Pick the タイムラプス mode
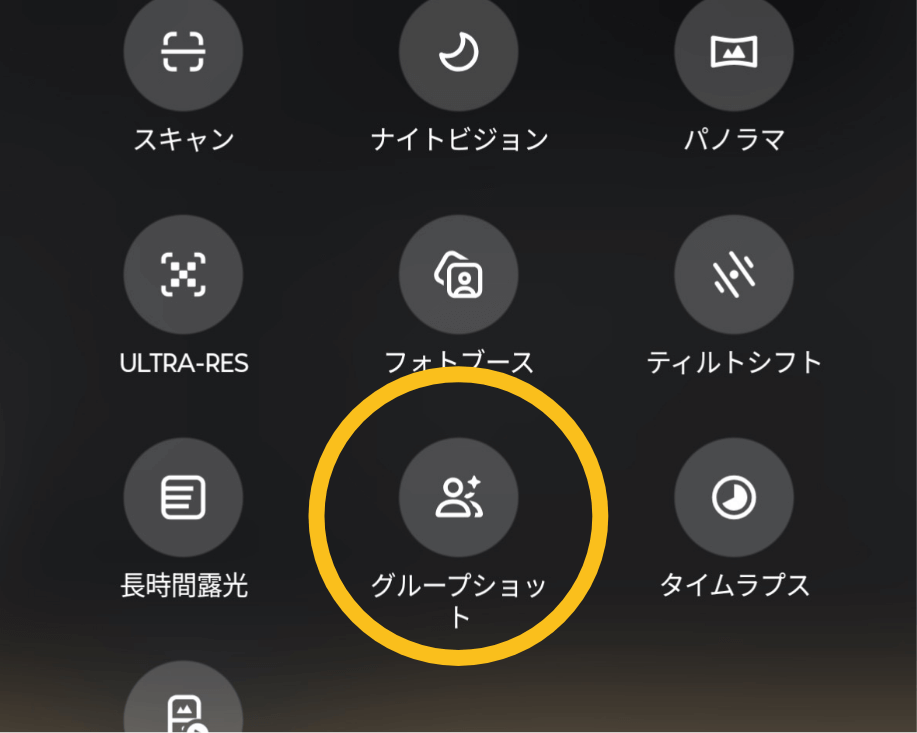This screenshot has height=733, width=917. click(734, 497)
